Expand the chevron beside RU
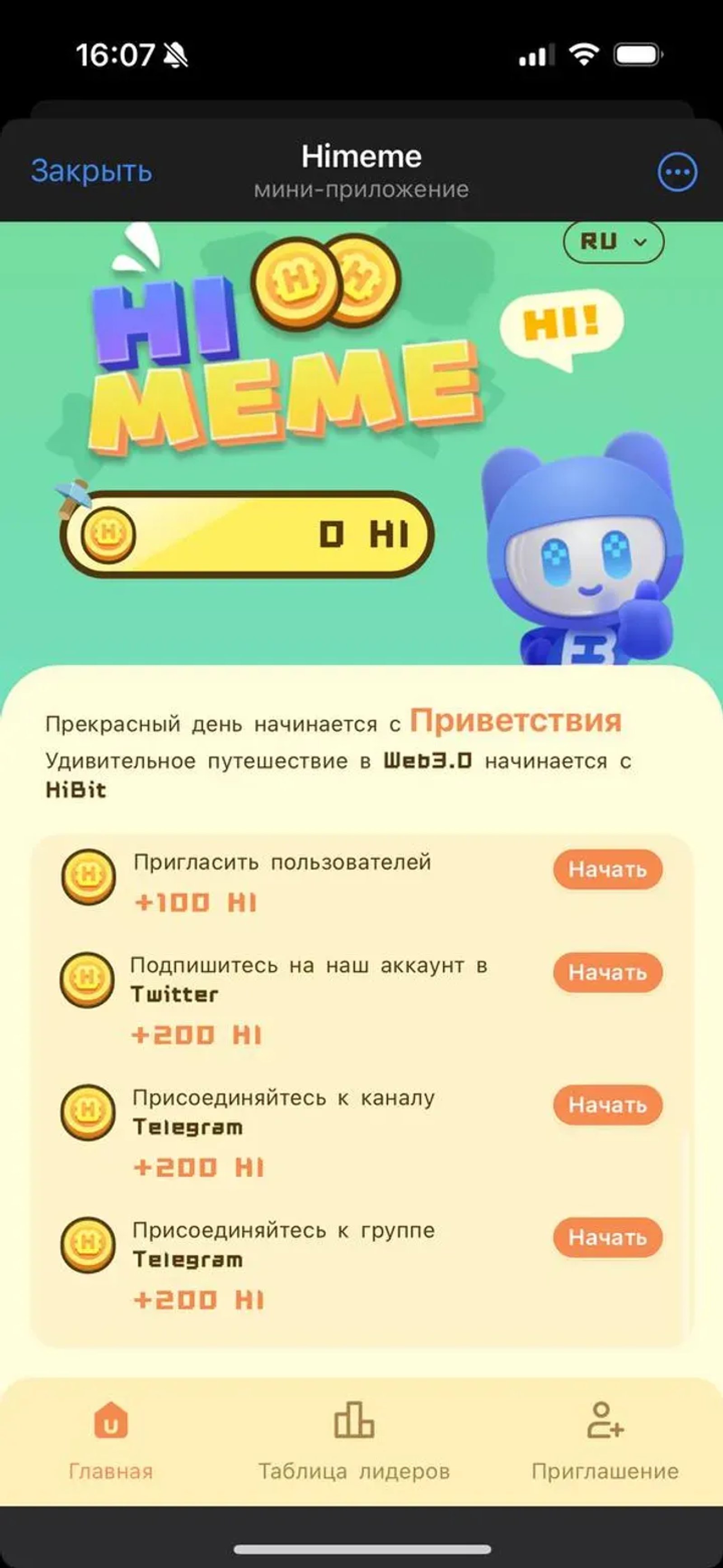 point(639,242)
